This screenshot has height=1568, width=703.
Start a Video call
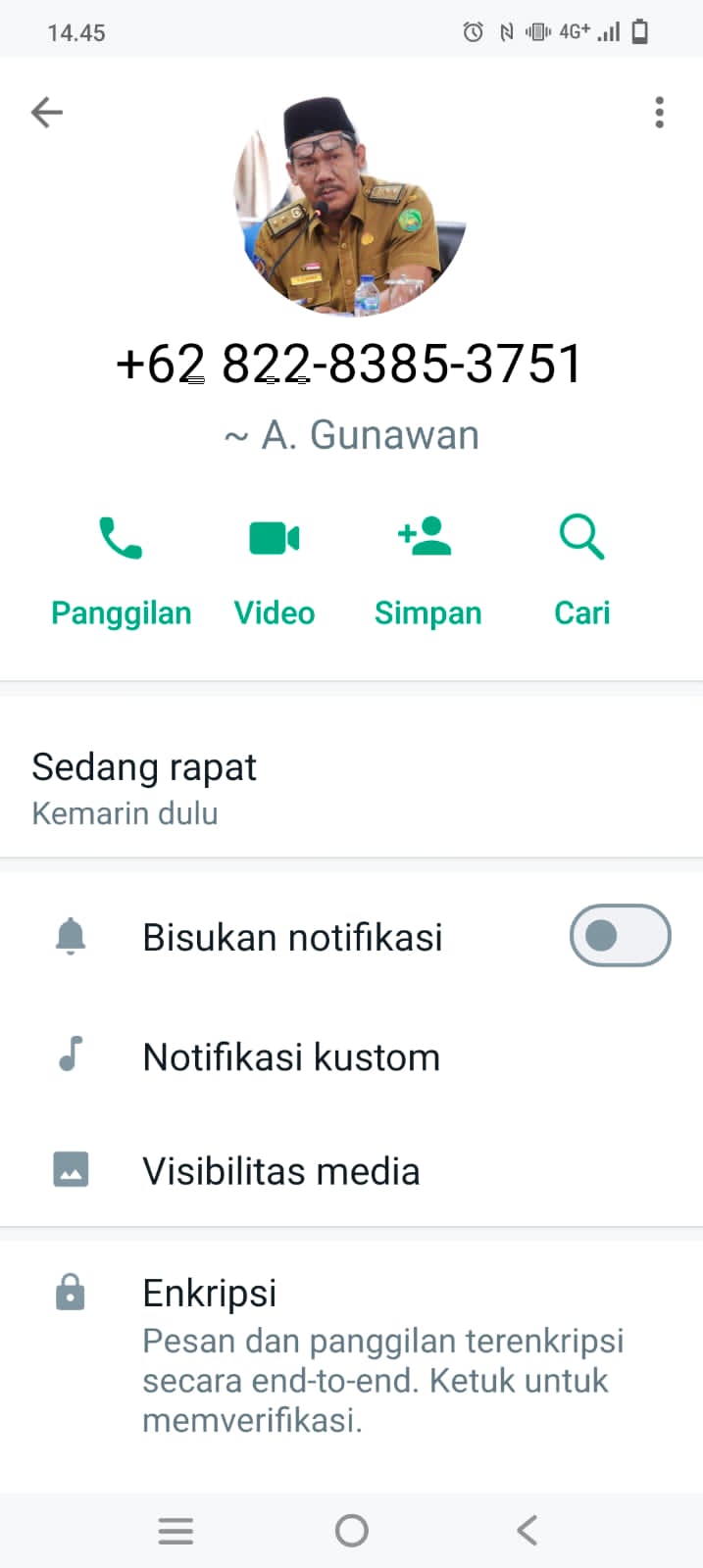pyautogui.click(x=275, y=570)
